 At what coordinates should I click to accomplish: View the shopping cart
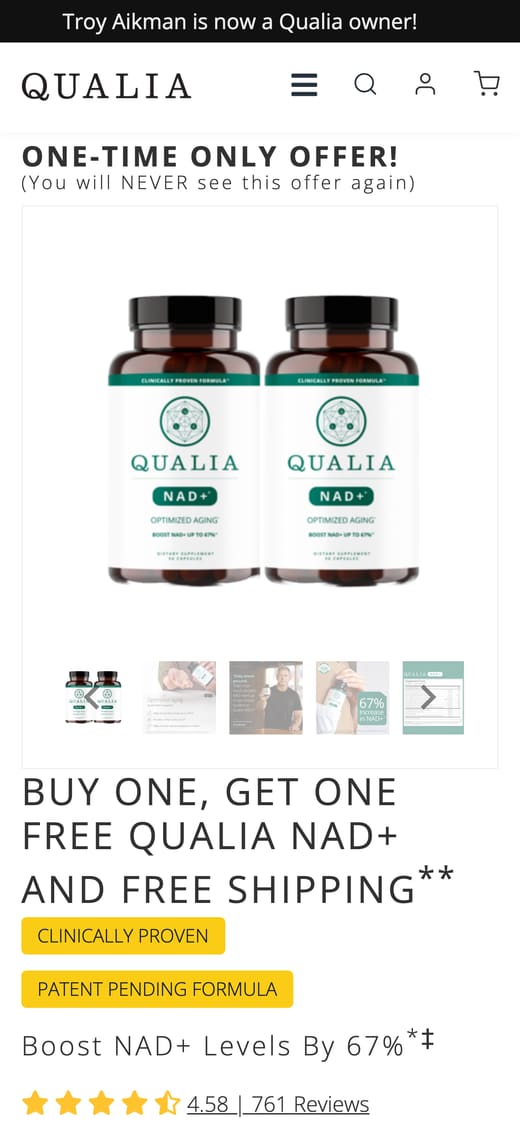tap(487, 83)
